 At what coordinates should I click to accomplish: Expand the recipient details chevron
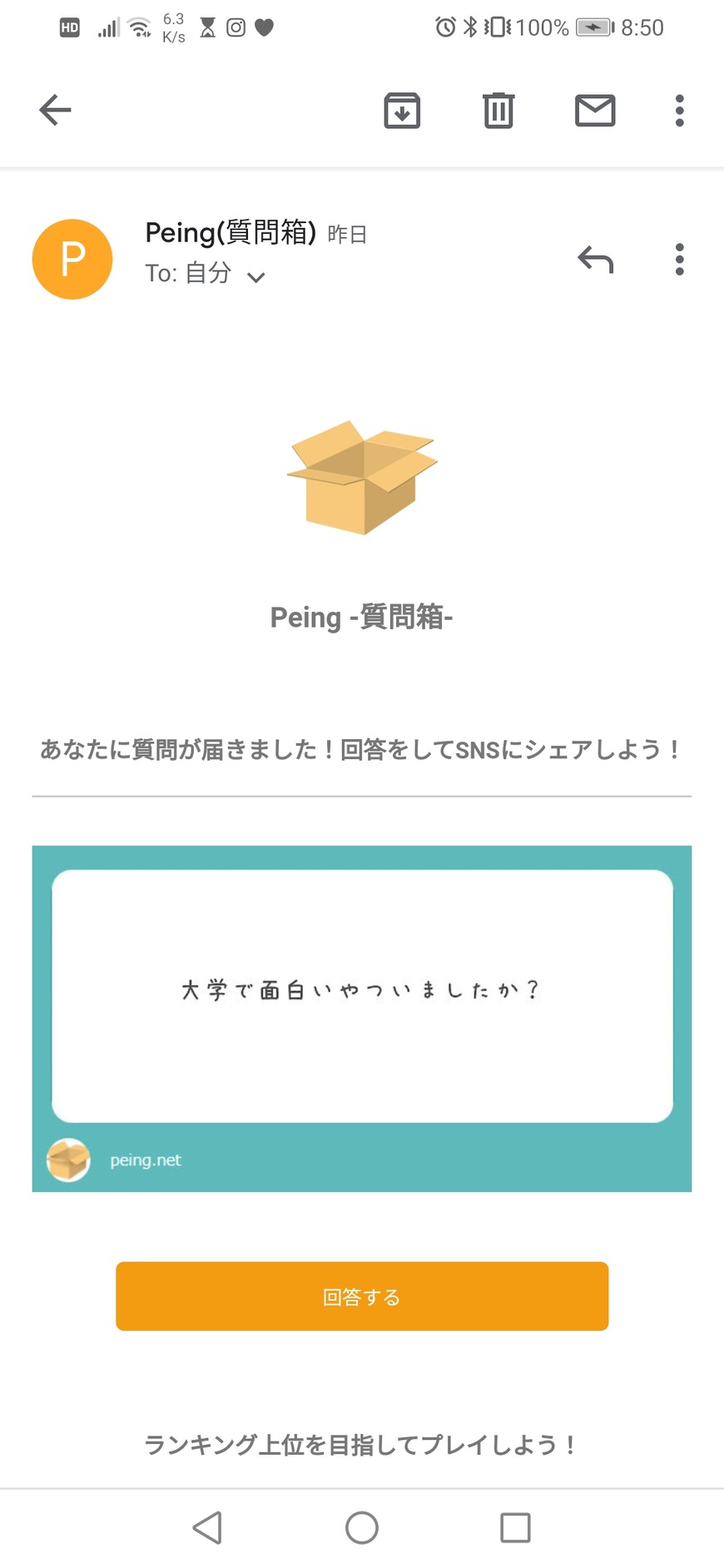[x=256, y=277]
